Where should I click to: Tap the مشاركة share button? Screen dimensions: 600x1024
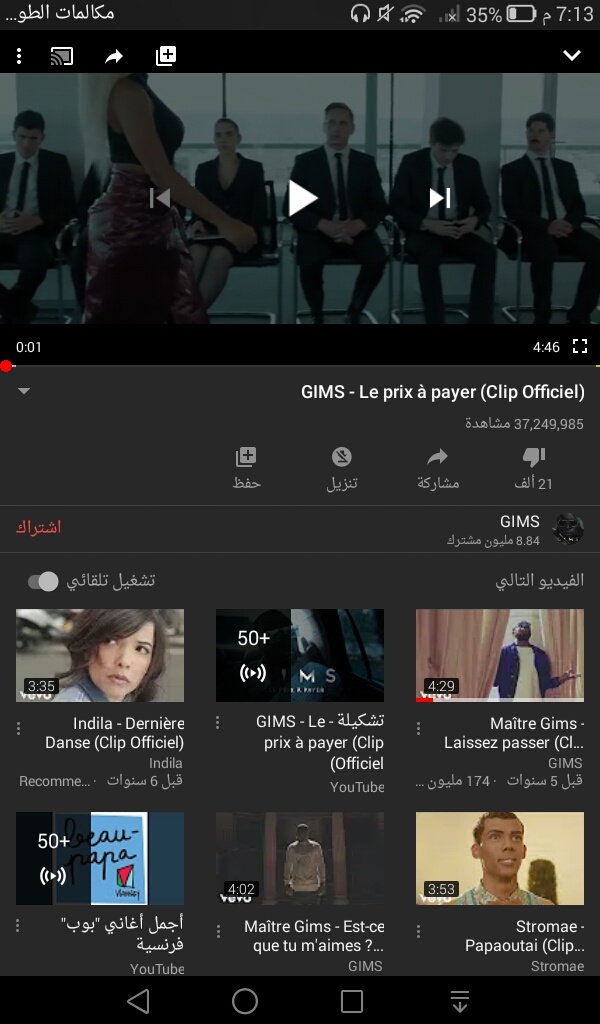point(438,468)
